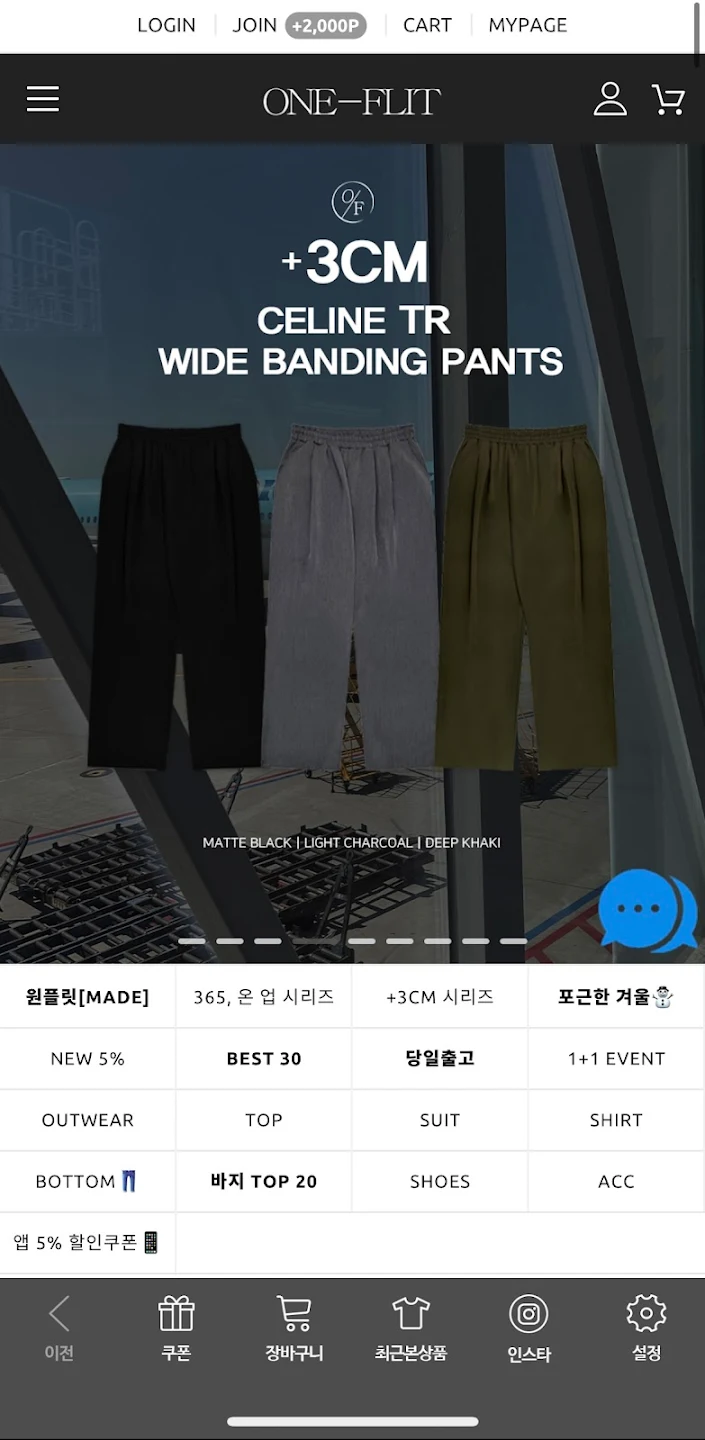
Task: Open the user account icon
Action: [x=610, y=99]
